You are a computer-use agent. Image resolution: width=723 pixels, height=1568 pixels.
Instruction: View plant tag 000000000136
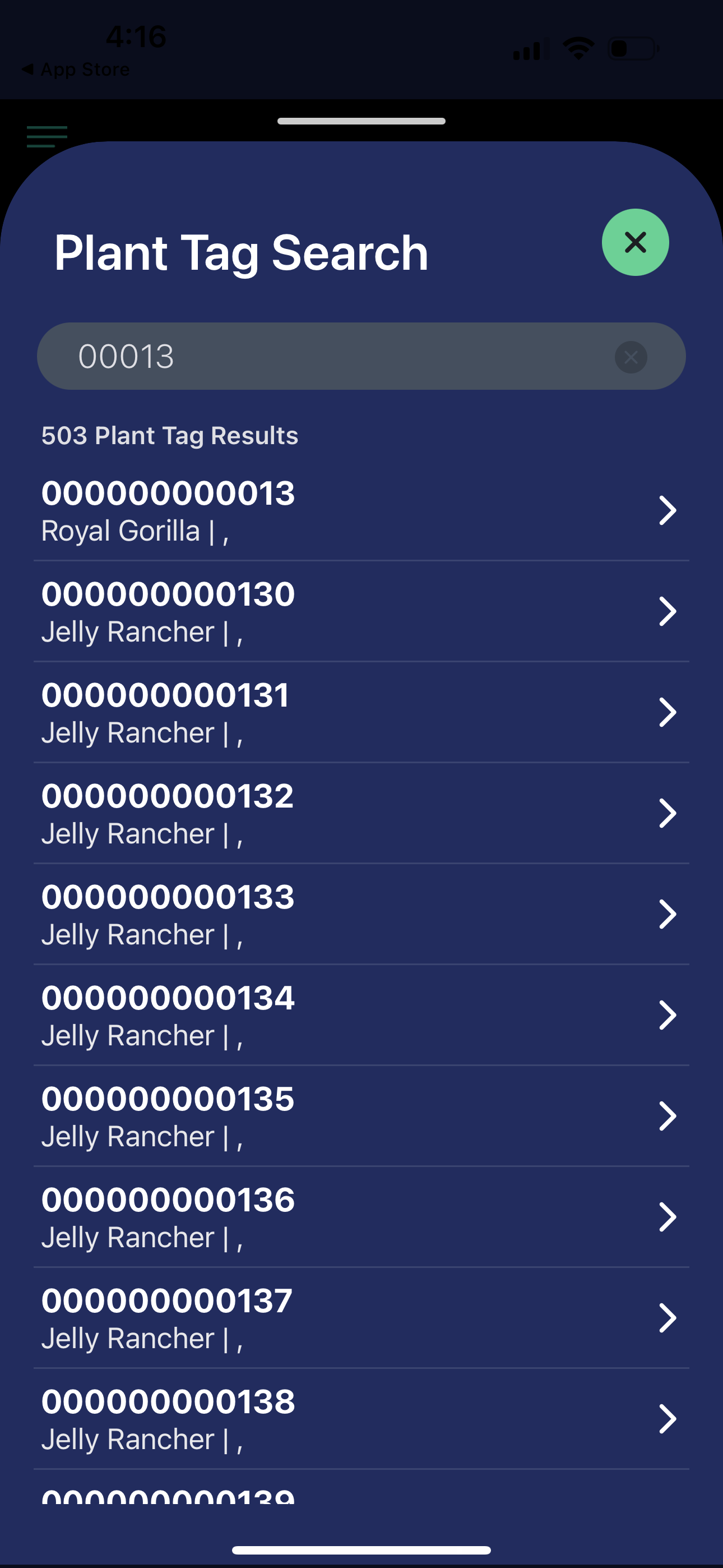pyautogui.click(x=360, y=1218)
